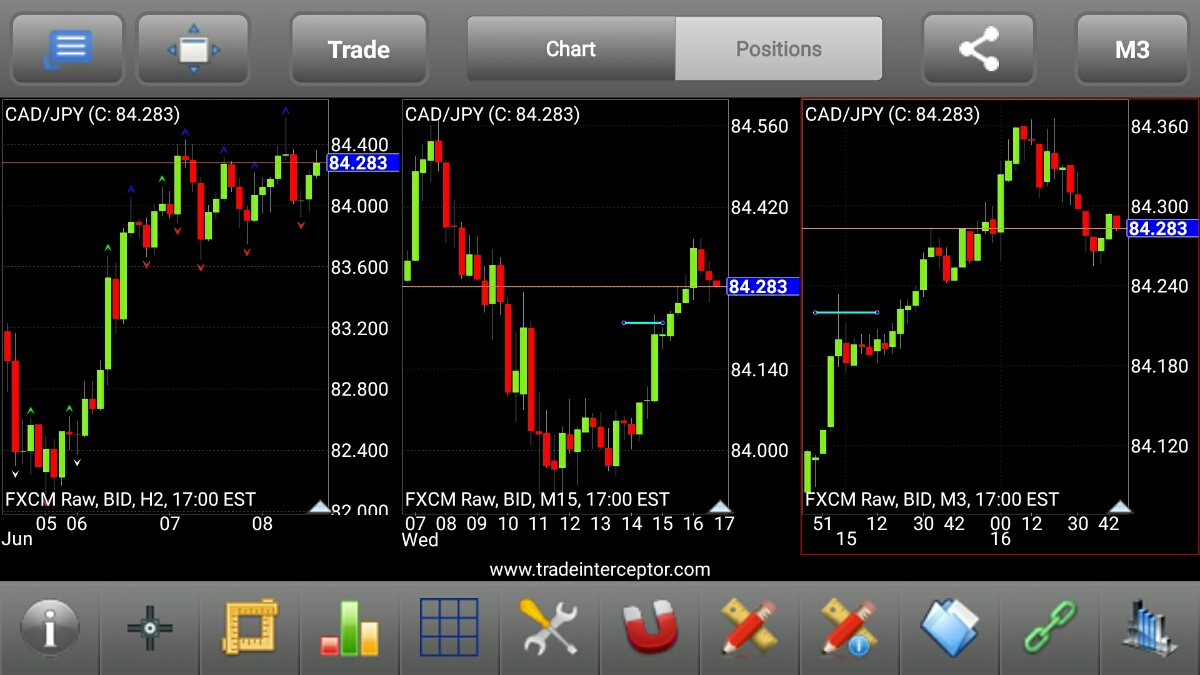Viewport: 1200px width, 675px height.
Task: Open drawing tool info with pencil icon
Action: point(849,628)
